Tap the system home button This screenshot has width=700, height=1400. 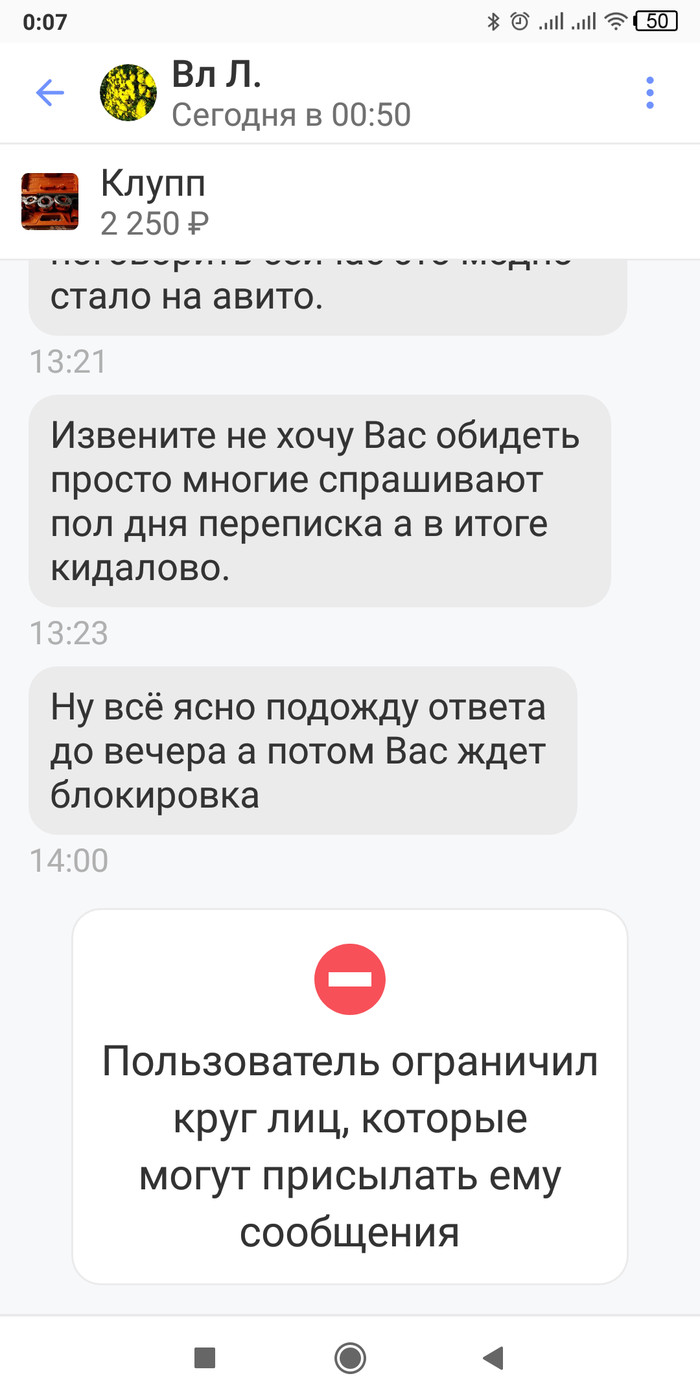pyautogui.click(x=350, y=1357)
